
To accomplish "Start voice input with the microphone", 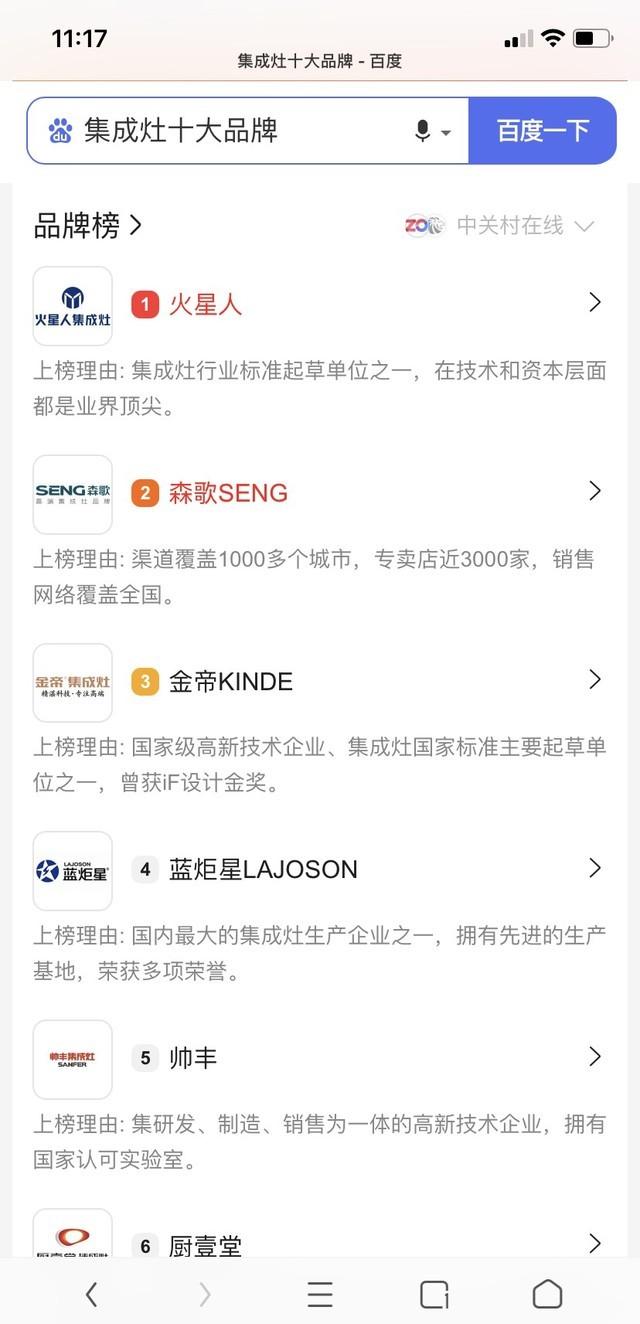I will 423,131.
